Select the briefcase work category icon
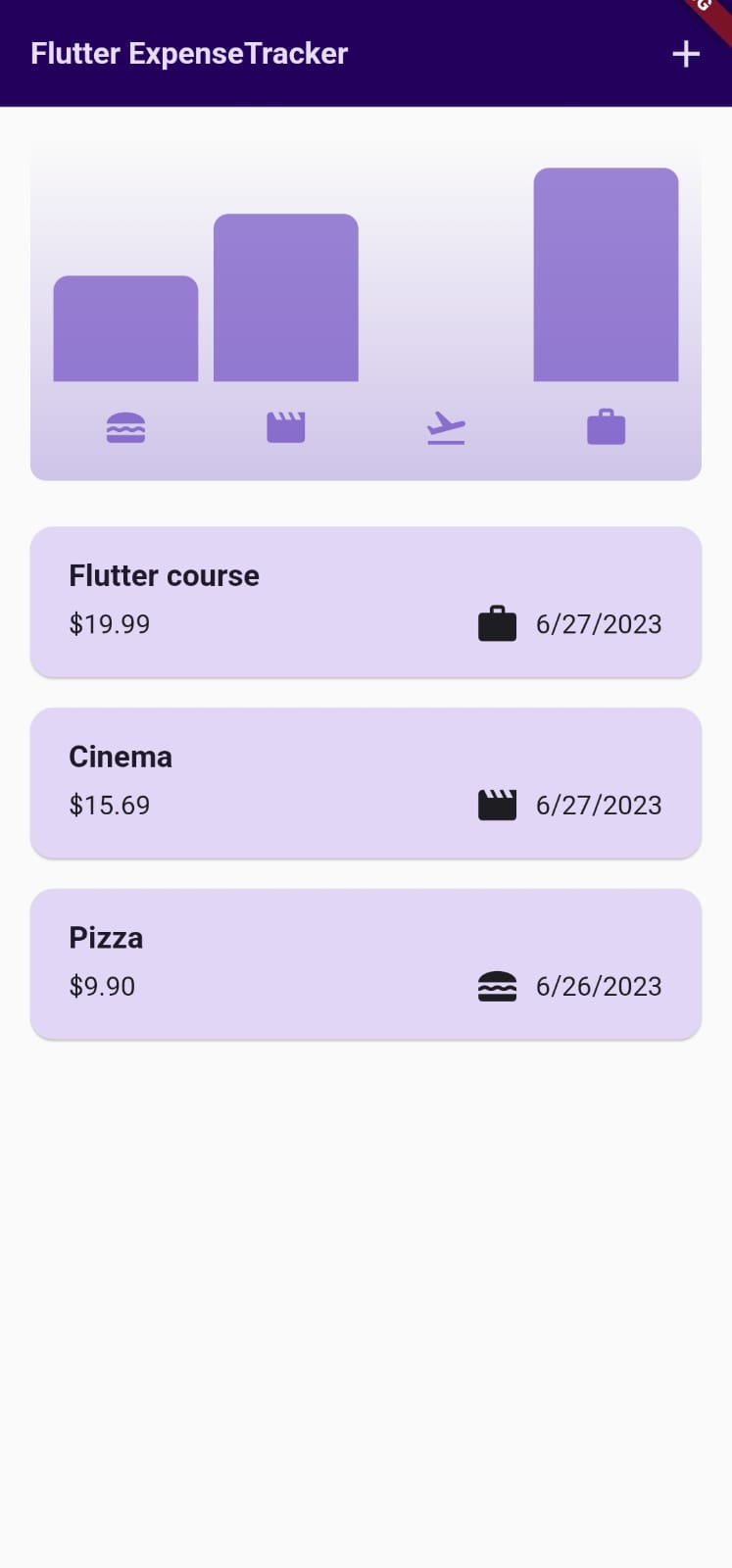 click(606, 425)
